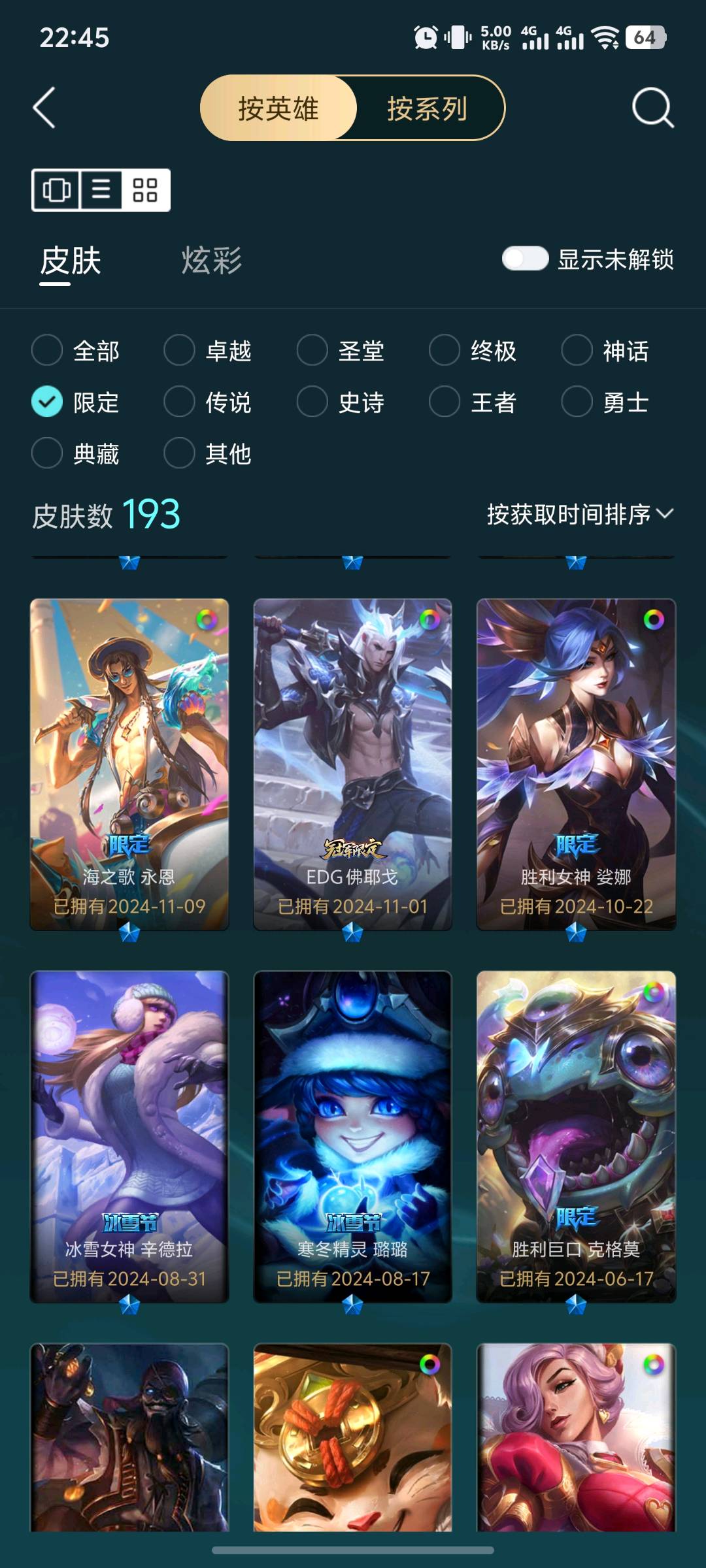Switch to the grid view layout
Viewport: 706px width, 1568px height.
click(145, 190)
